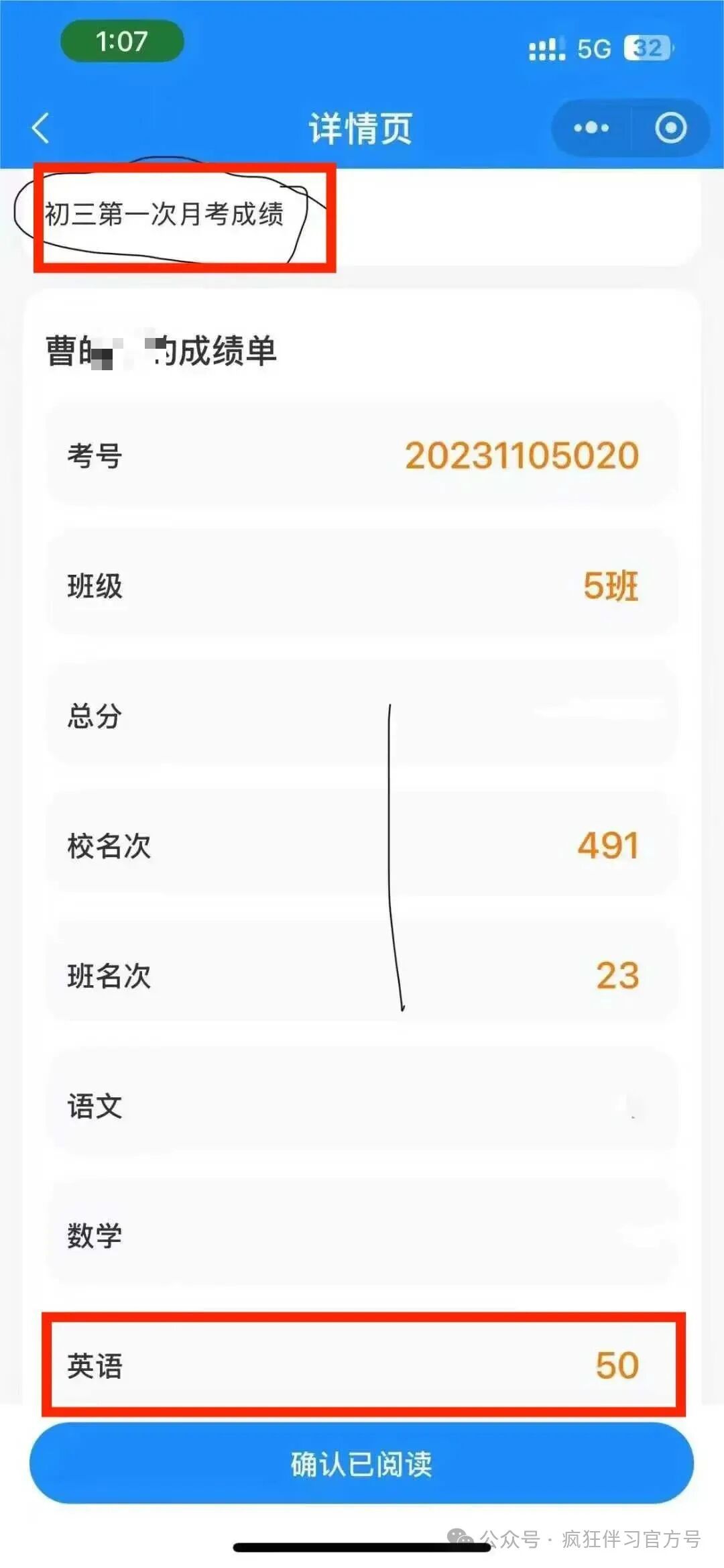
Task: Tap the battery indicator showing 32
Action: [646, 45]
